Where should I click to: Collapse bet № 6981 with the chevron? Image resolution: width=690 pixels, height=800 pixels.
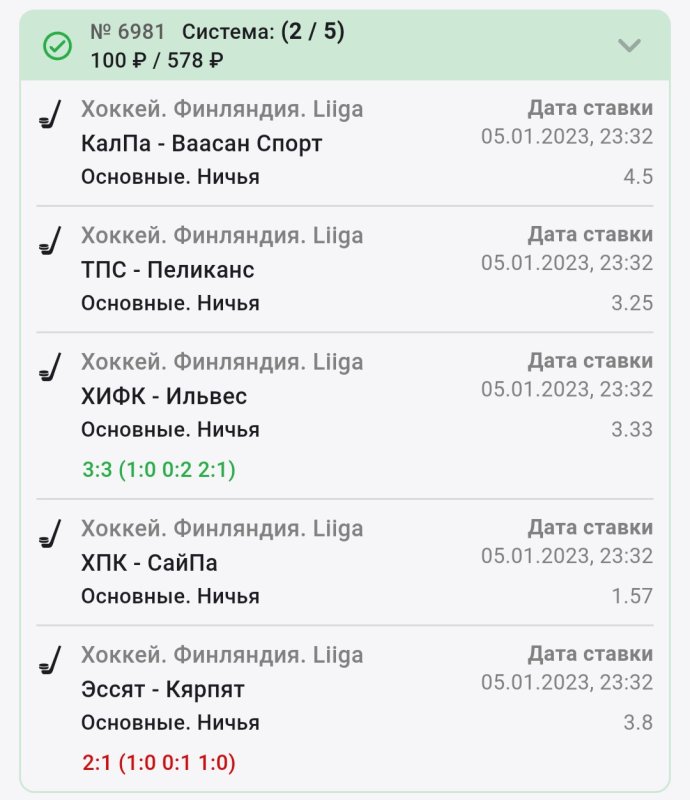(628, 45)
